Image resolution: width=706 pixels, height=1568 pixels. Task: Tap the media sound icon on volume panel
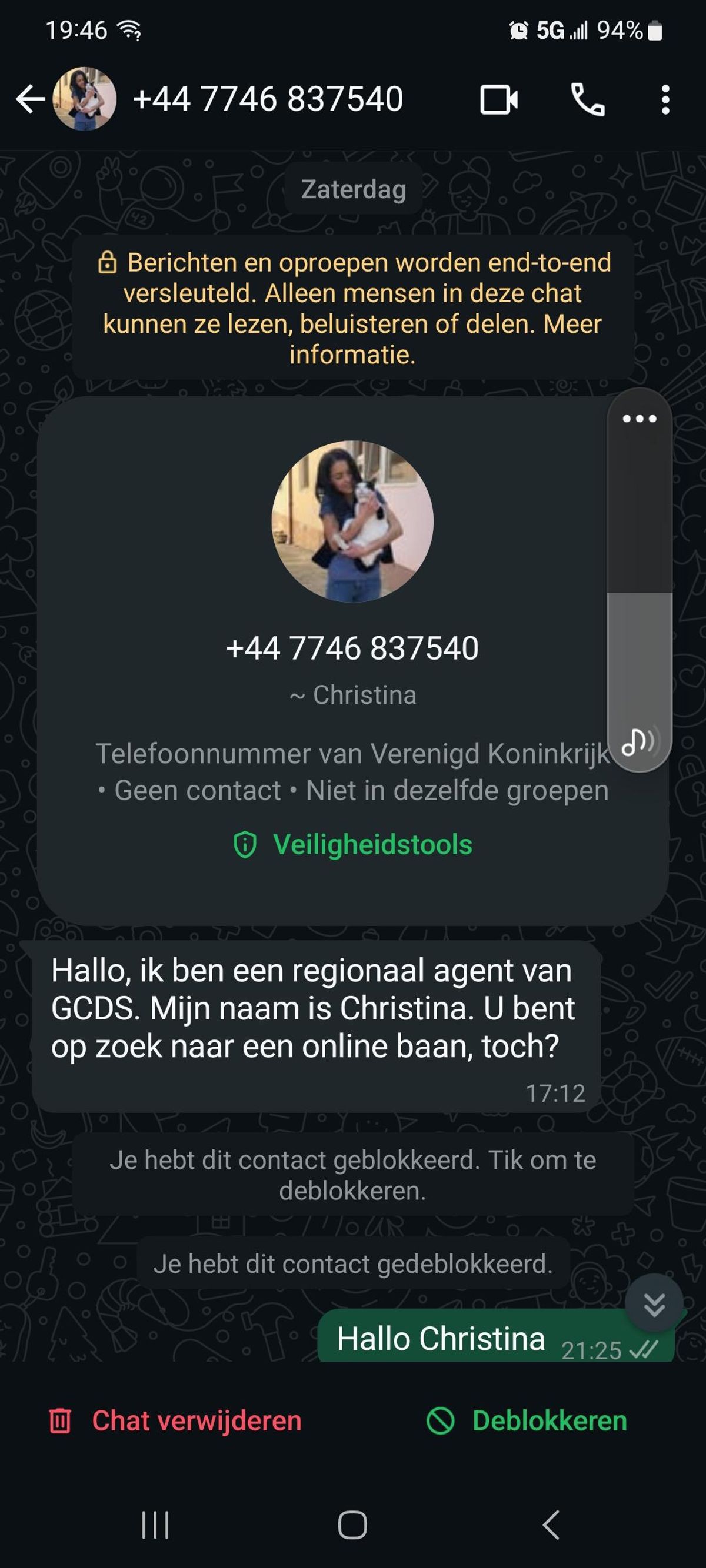tap(638, 741)
